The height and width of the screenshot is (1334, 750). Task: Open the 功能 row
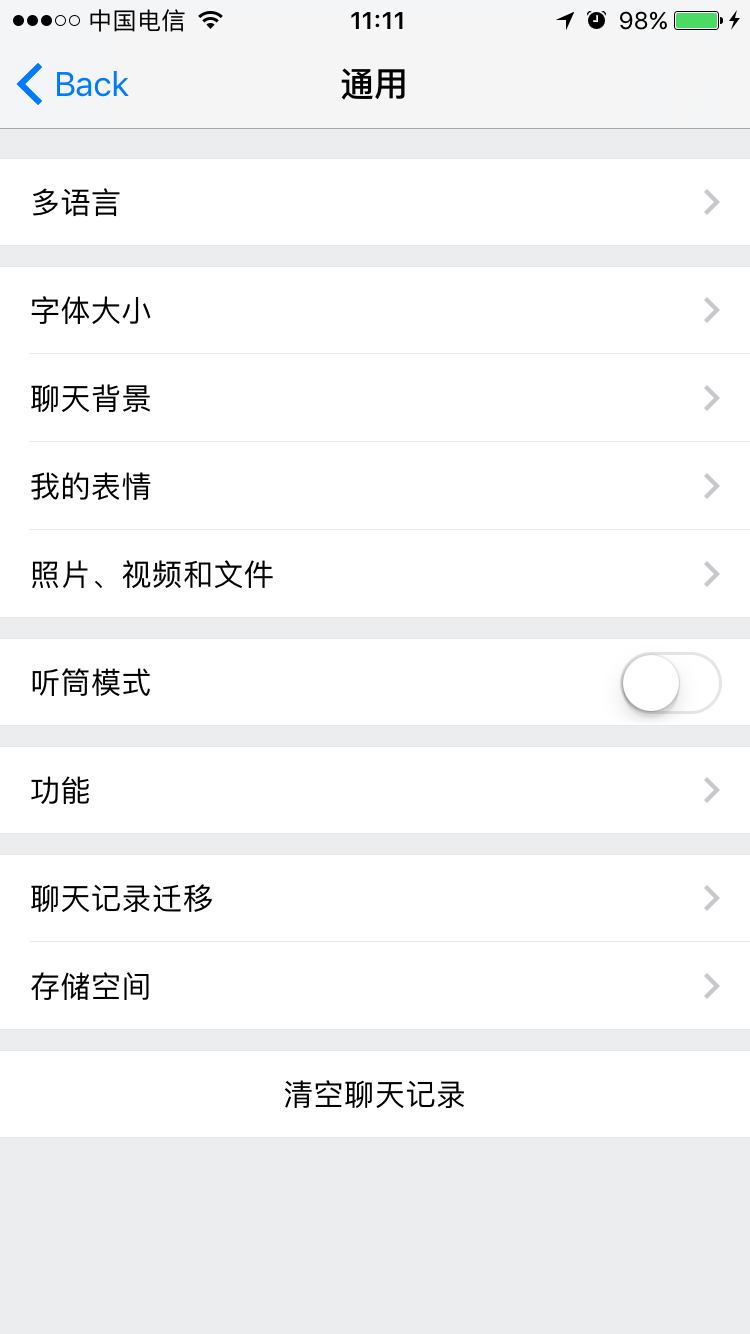(x=375, y=790)
